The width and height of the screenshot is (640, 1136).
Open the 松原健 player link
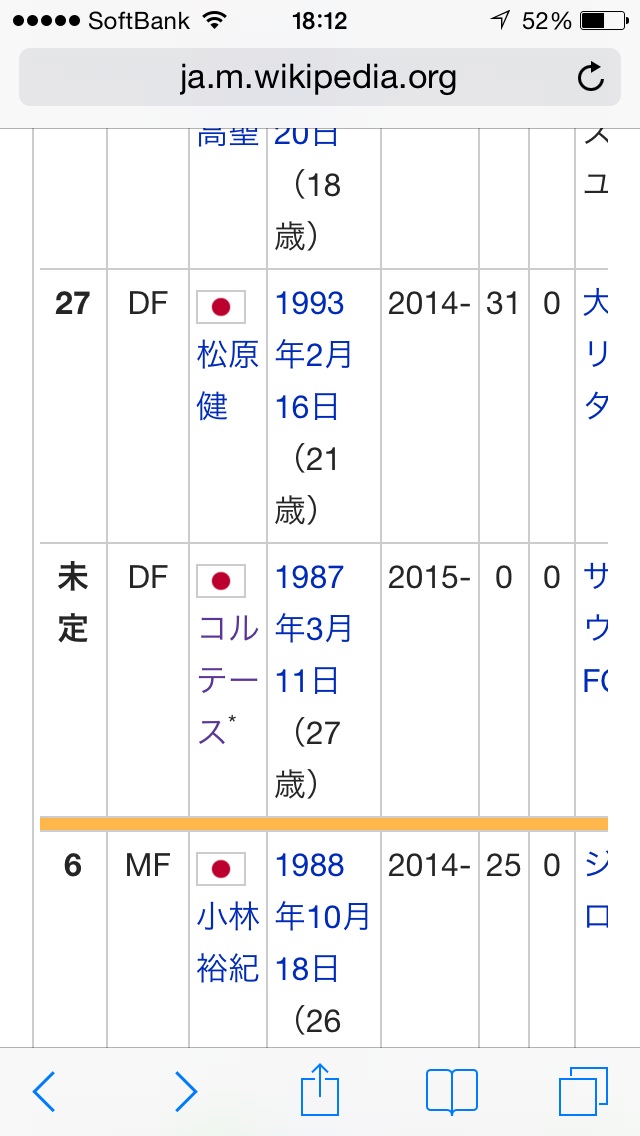coord(227,380)
